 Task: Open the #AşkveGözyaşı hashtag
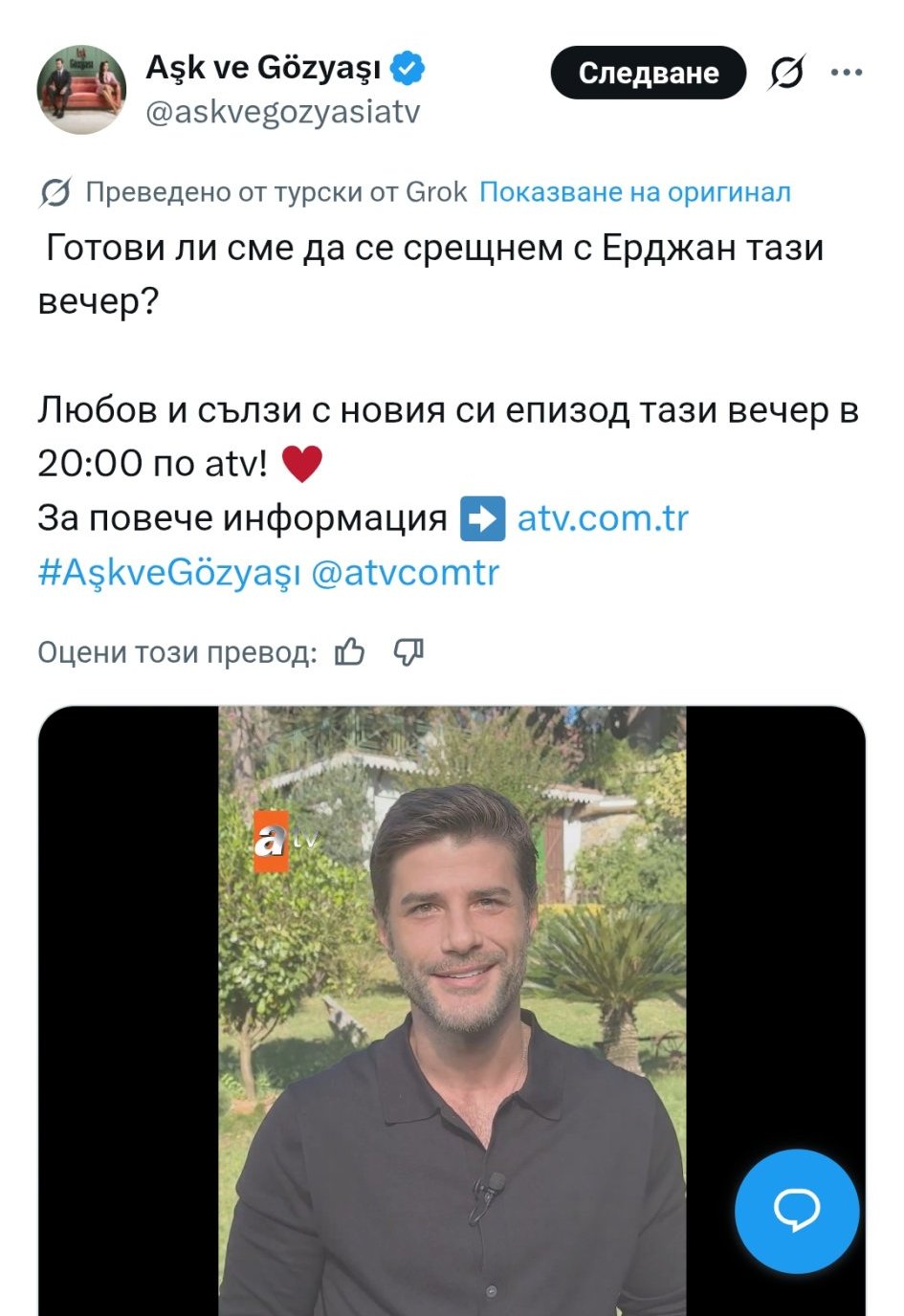pos(169,572)
